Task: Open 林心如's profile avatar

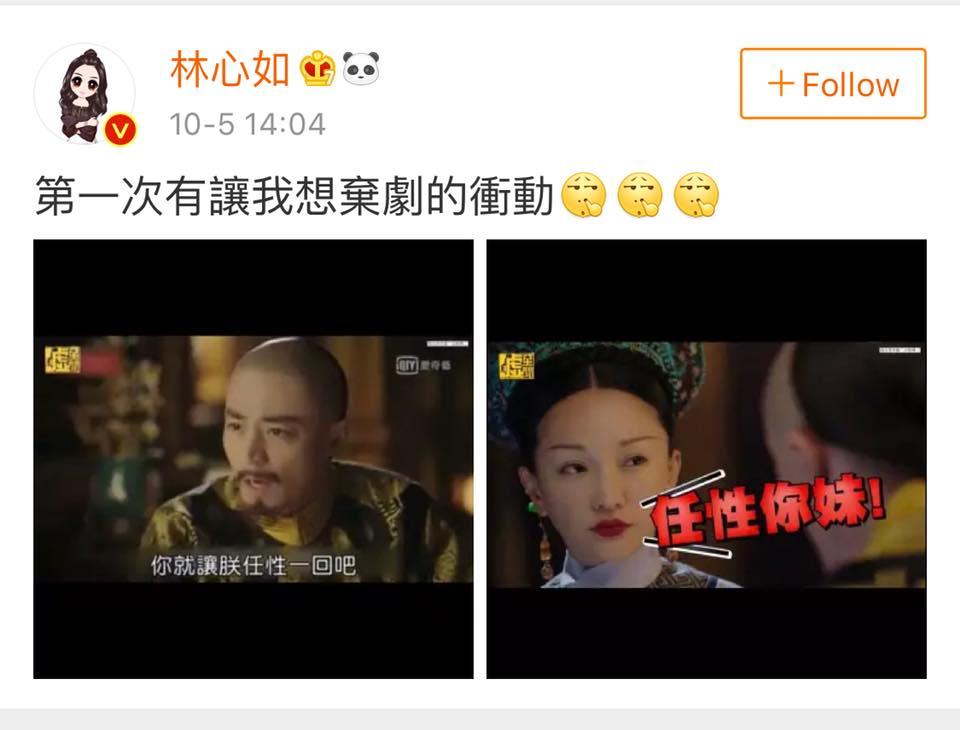Action: tap(85, 94)
